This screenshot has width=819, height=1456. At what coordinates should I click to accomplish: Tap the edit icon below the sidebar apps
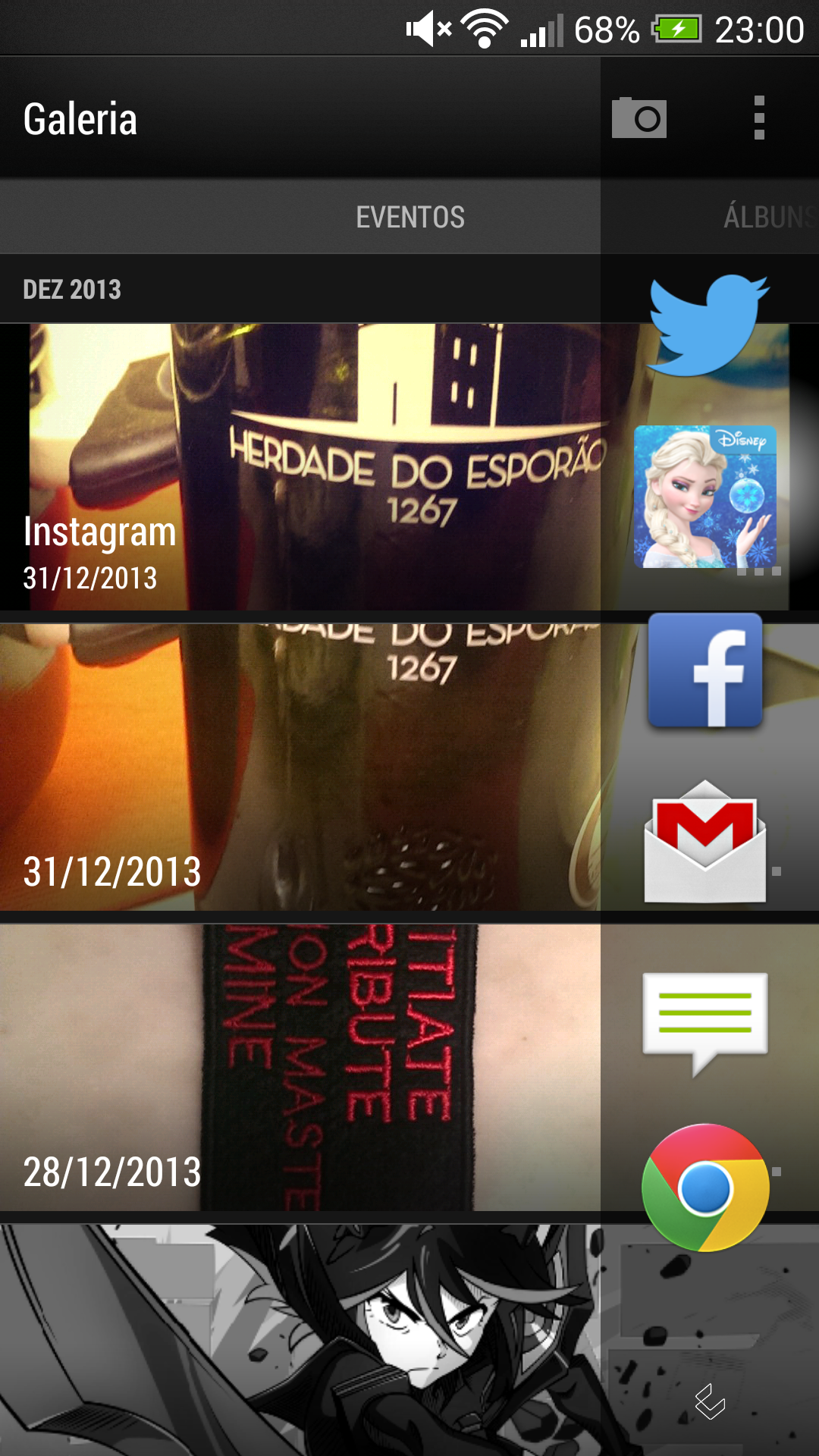coord(711,1401)
